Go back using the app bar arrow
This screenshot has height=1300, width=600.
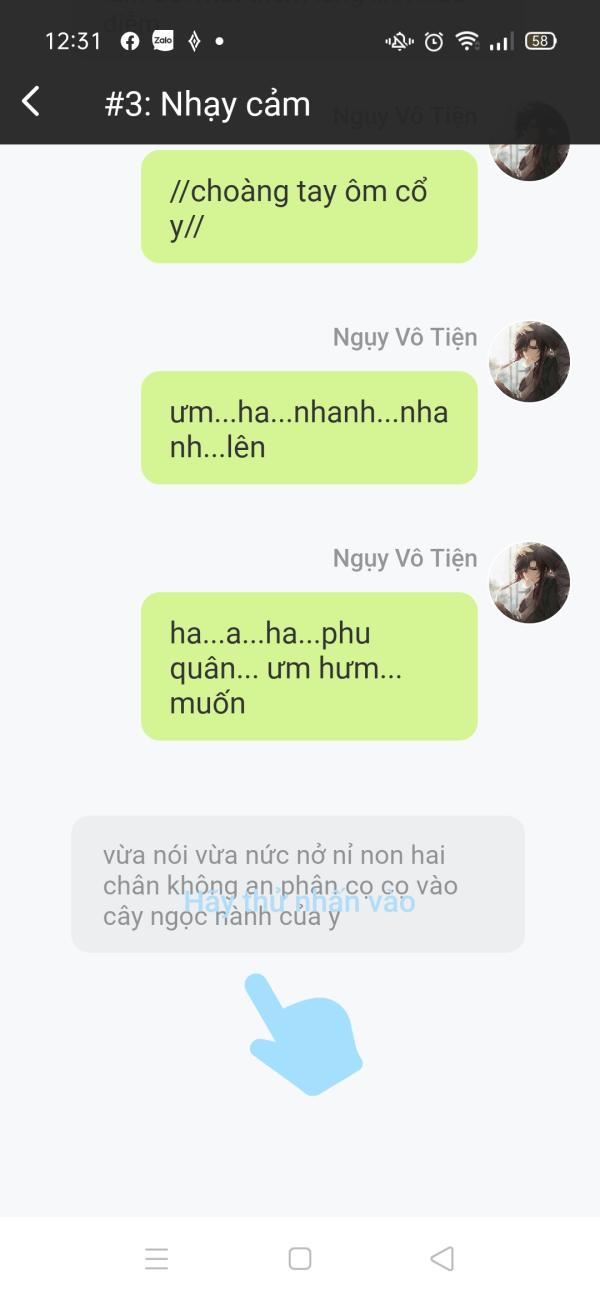pos(31,102)
